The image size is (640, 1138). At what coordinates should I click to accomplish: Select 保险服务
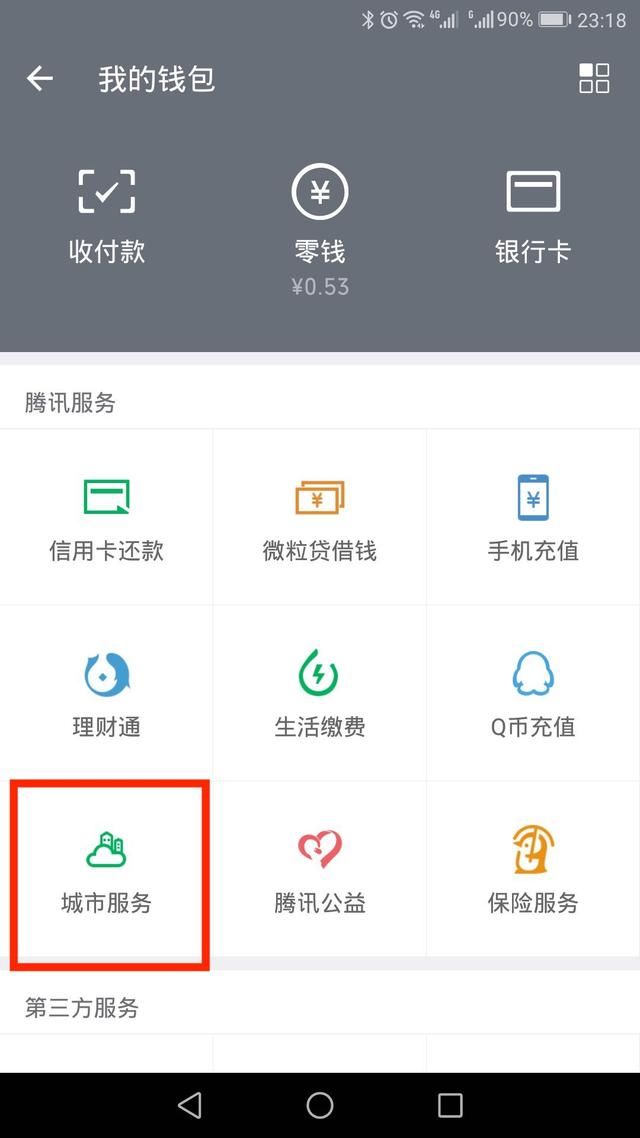pyautogui.click(x=533, y=869)
